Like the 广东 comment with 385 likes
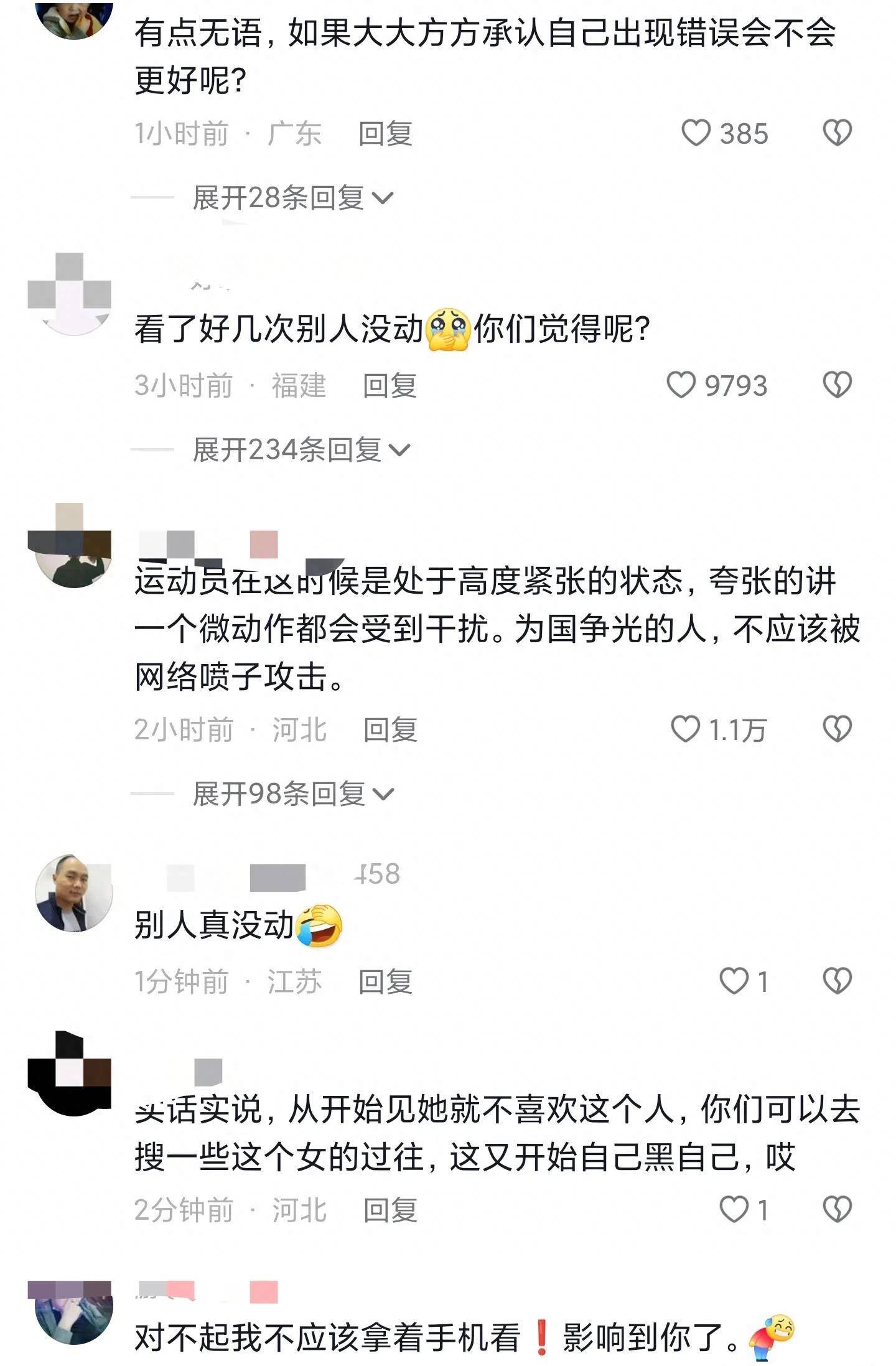Viewport: 896px width, 1366px height. click(x=696, y=133)
